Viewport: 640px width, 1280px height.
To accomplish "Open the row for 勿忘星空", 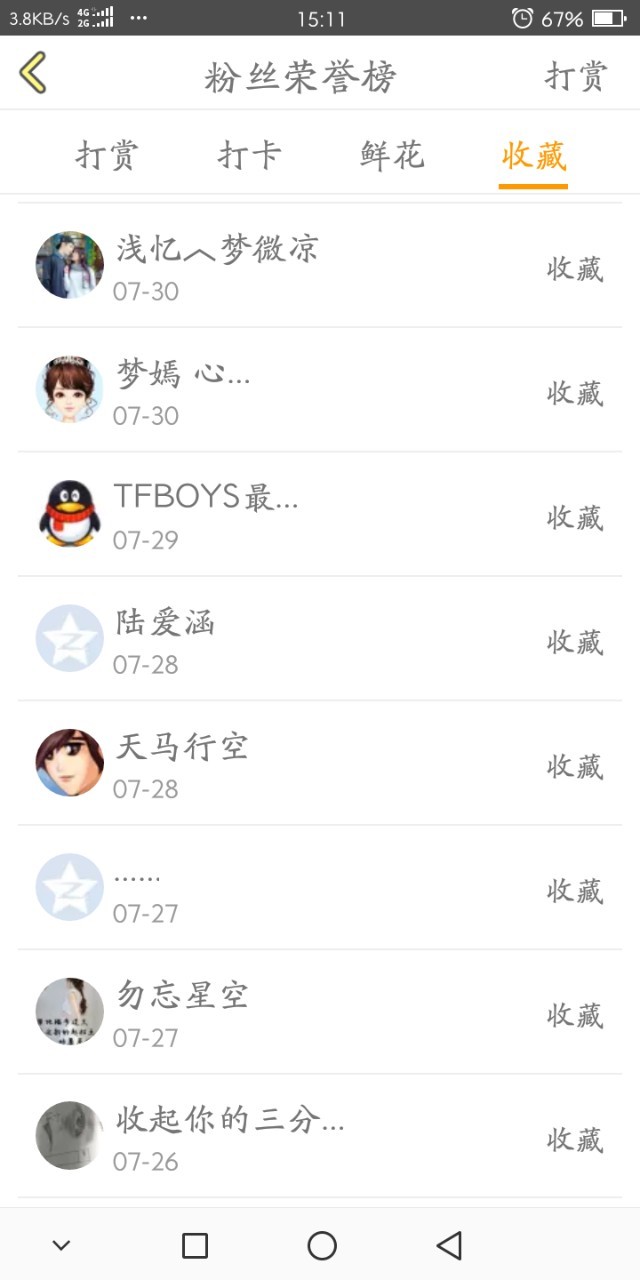I will tap(320, 1012).
